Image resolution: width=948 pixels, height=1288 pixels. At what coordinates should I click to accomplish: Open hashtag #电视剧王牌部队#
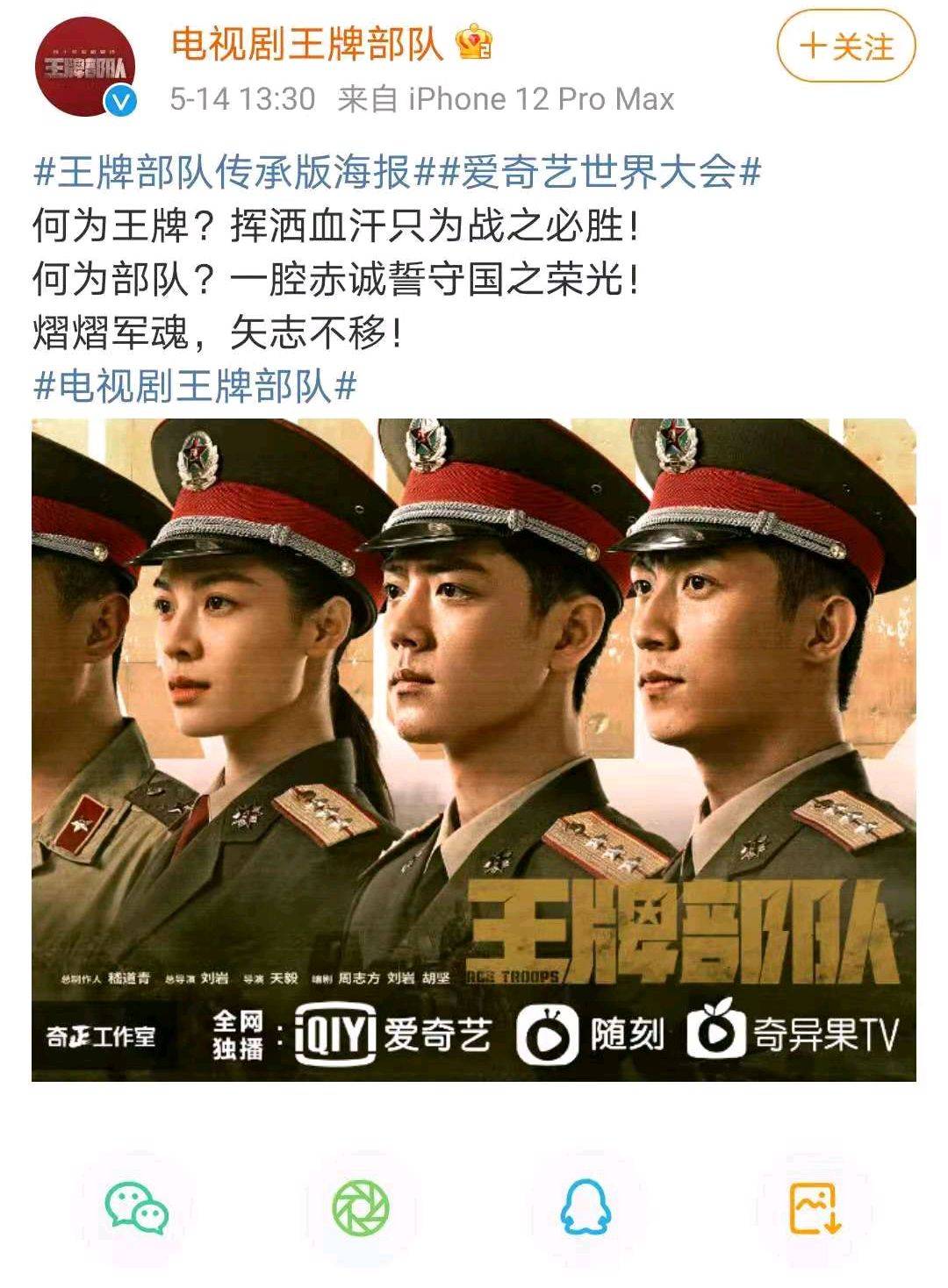point(195,386)
